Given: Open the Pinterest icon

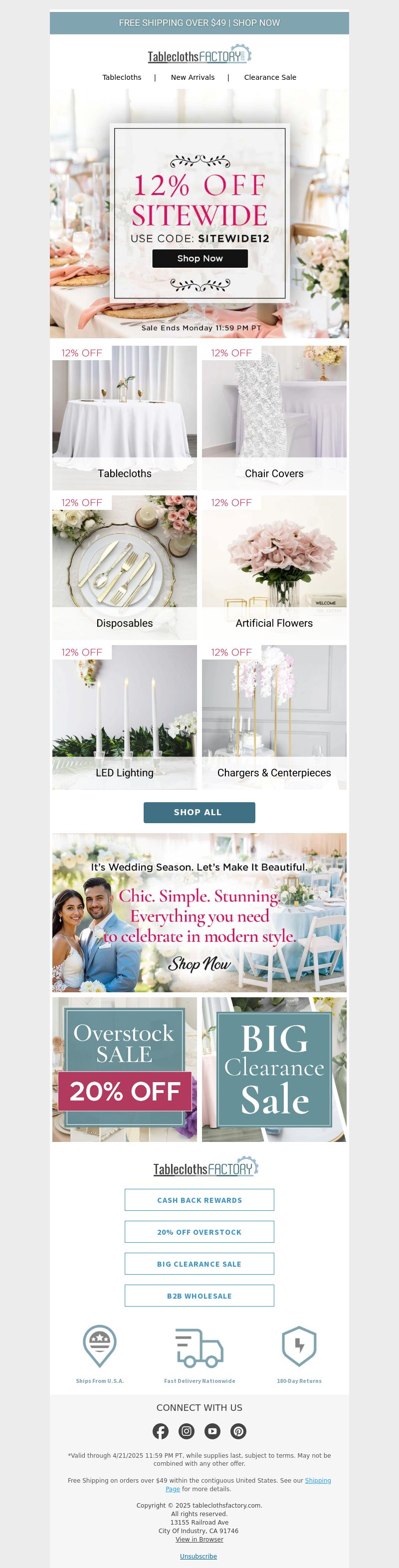Looking at the screenshot, I should click(x=238, y=1431).
